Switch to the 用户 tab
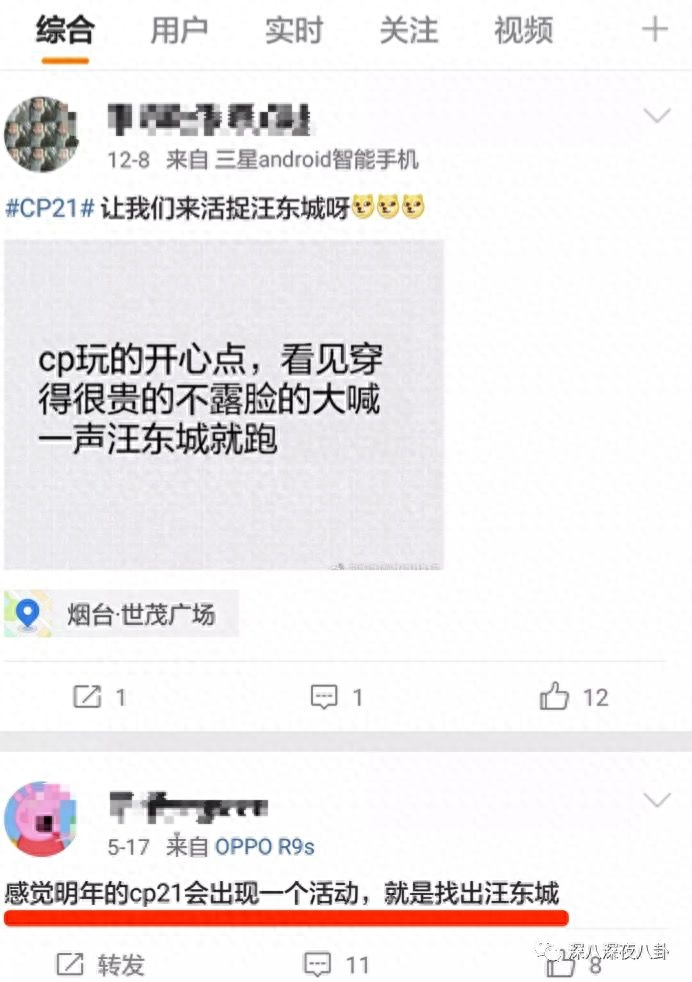This screenshot has width=692, height=982. coord(179,31)
